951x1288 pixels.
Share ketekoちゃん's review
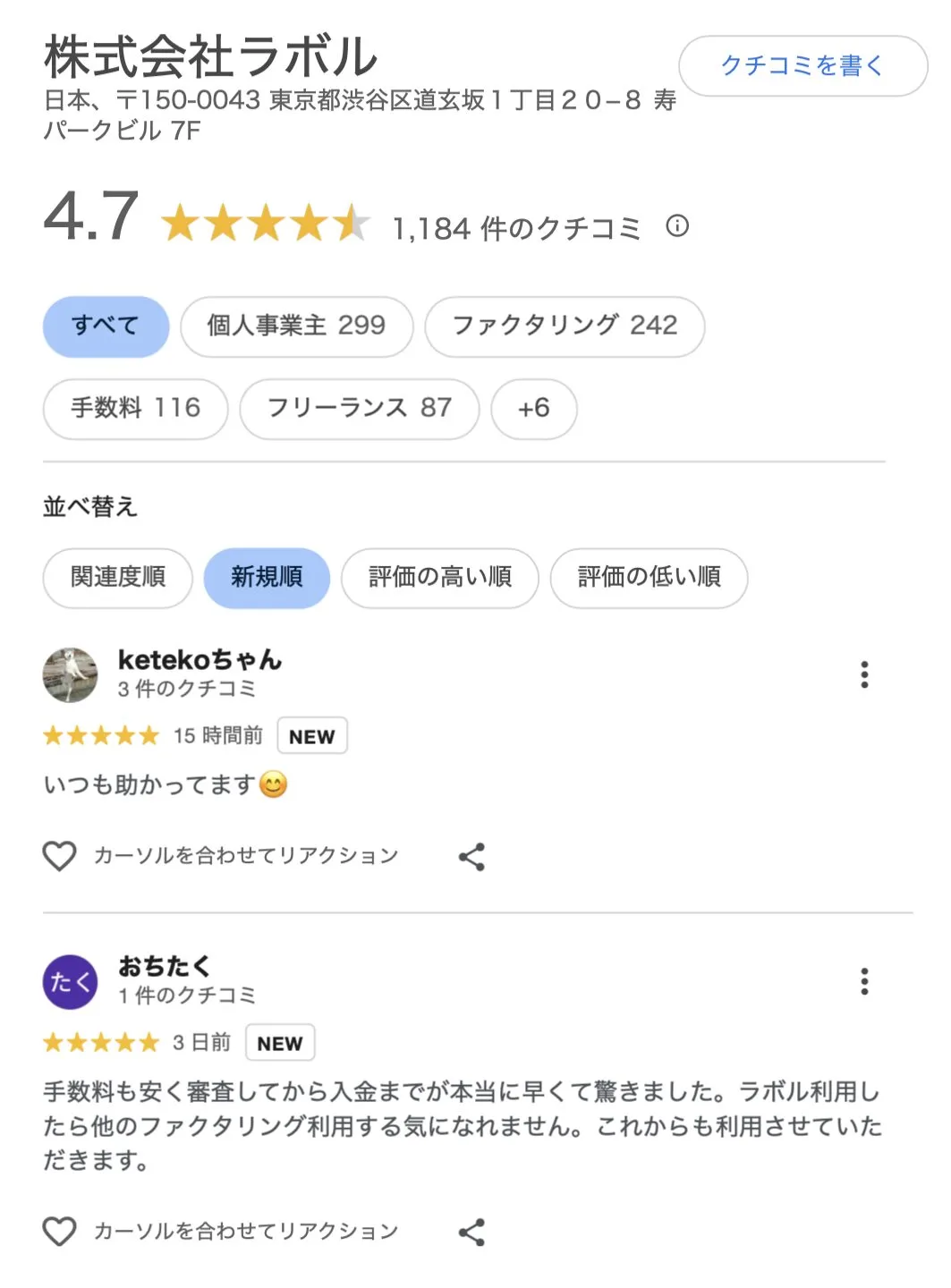tap(471, 857)
